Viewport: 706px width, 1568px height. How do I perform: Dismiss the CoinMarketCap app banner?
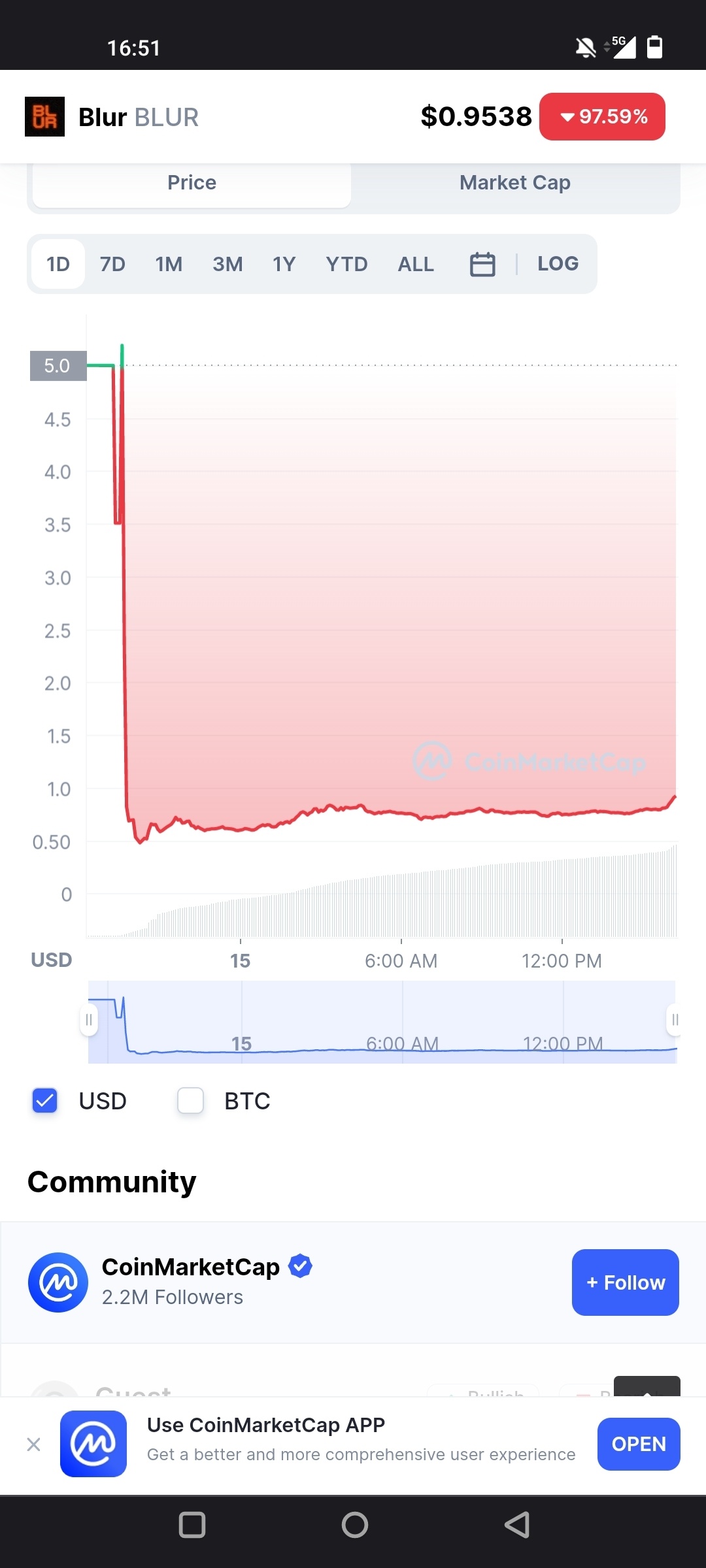pyautogui.click(x=34, y=1445)
